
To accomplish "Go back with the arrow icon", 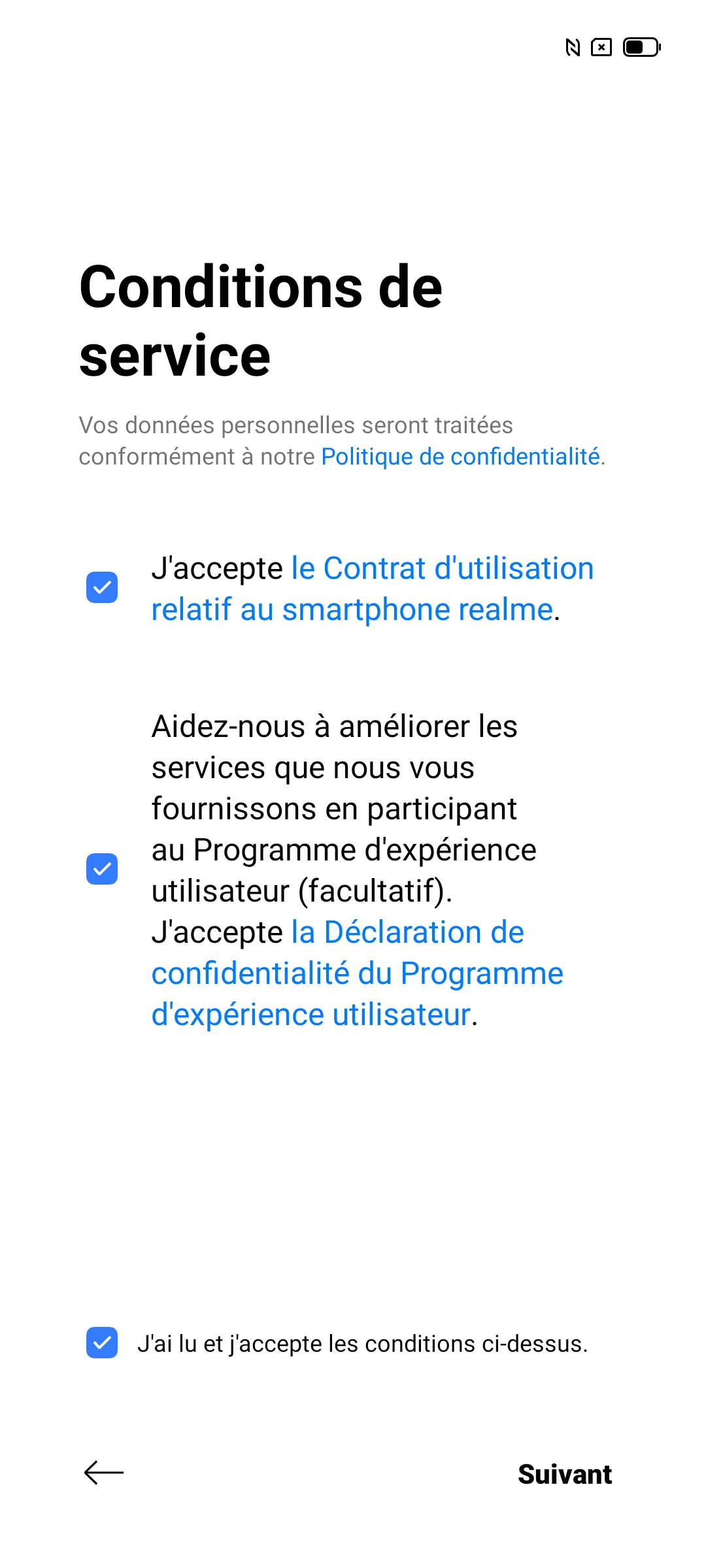I will (104, 1473).
